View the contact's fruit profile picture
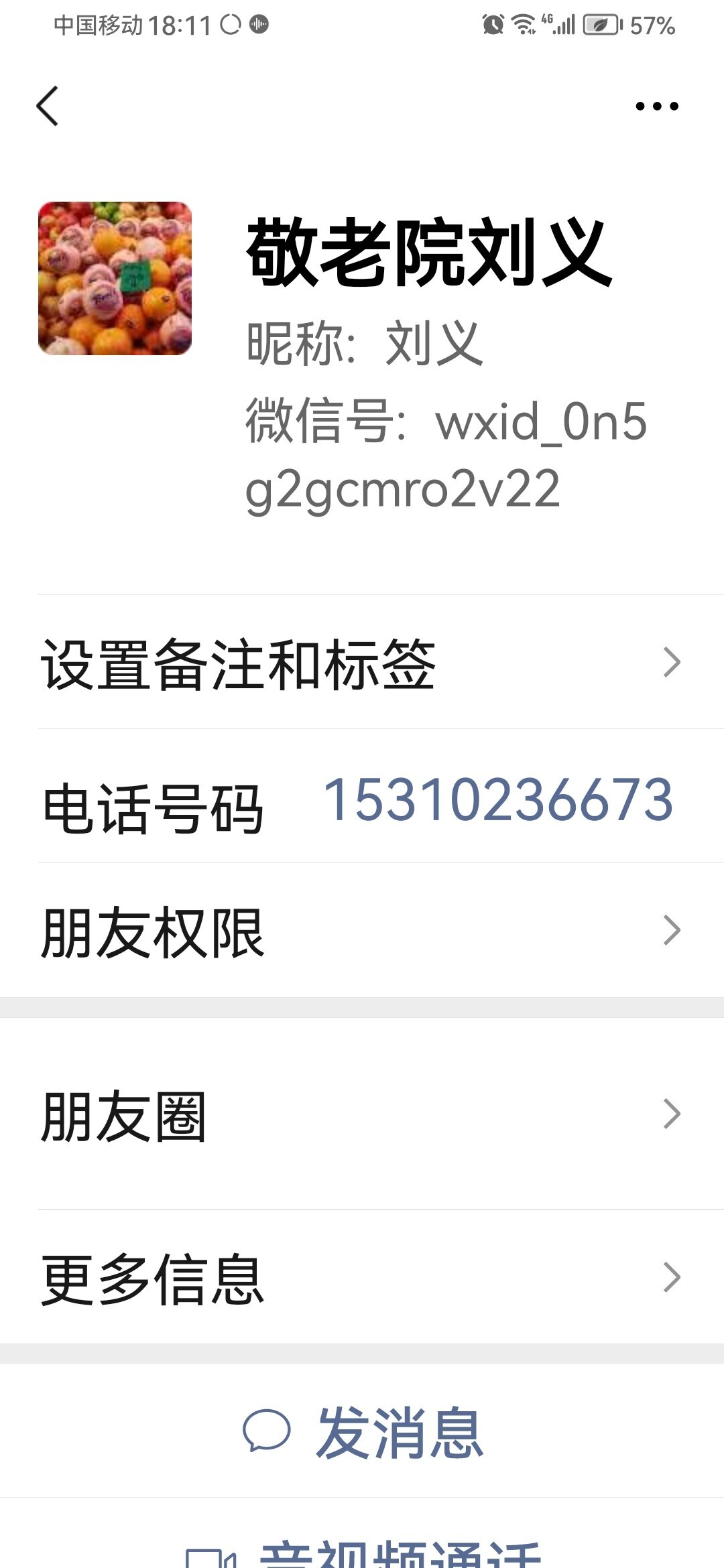 click(115, 278)
